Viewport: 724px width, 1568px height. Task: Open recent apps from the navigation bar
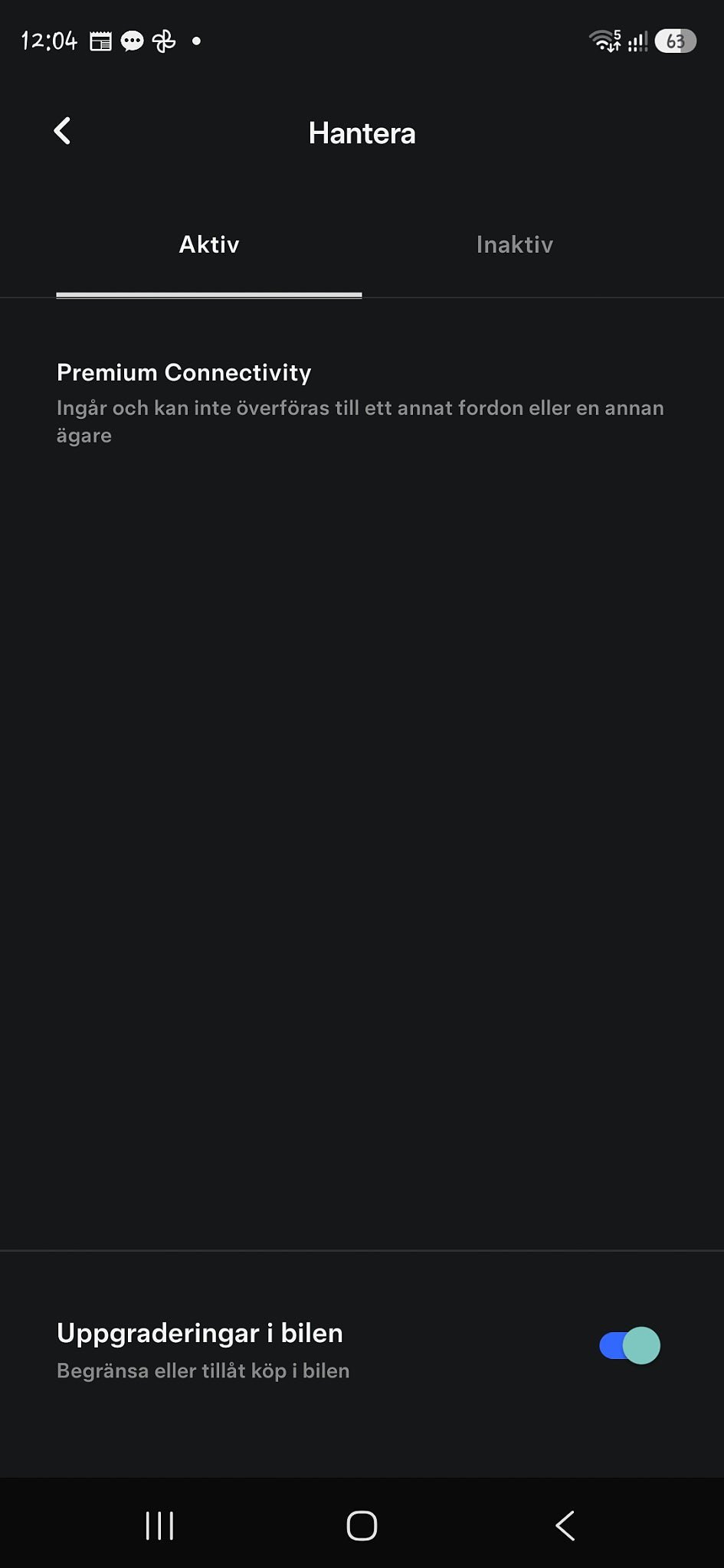point(159,1525)
